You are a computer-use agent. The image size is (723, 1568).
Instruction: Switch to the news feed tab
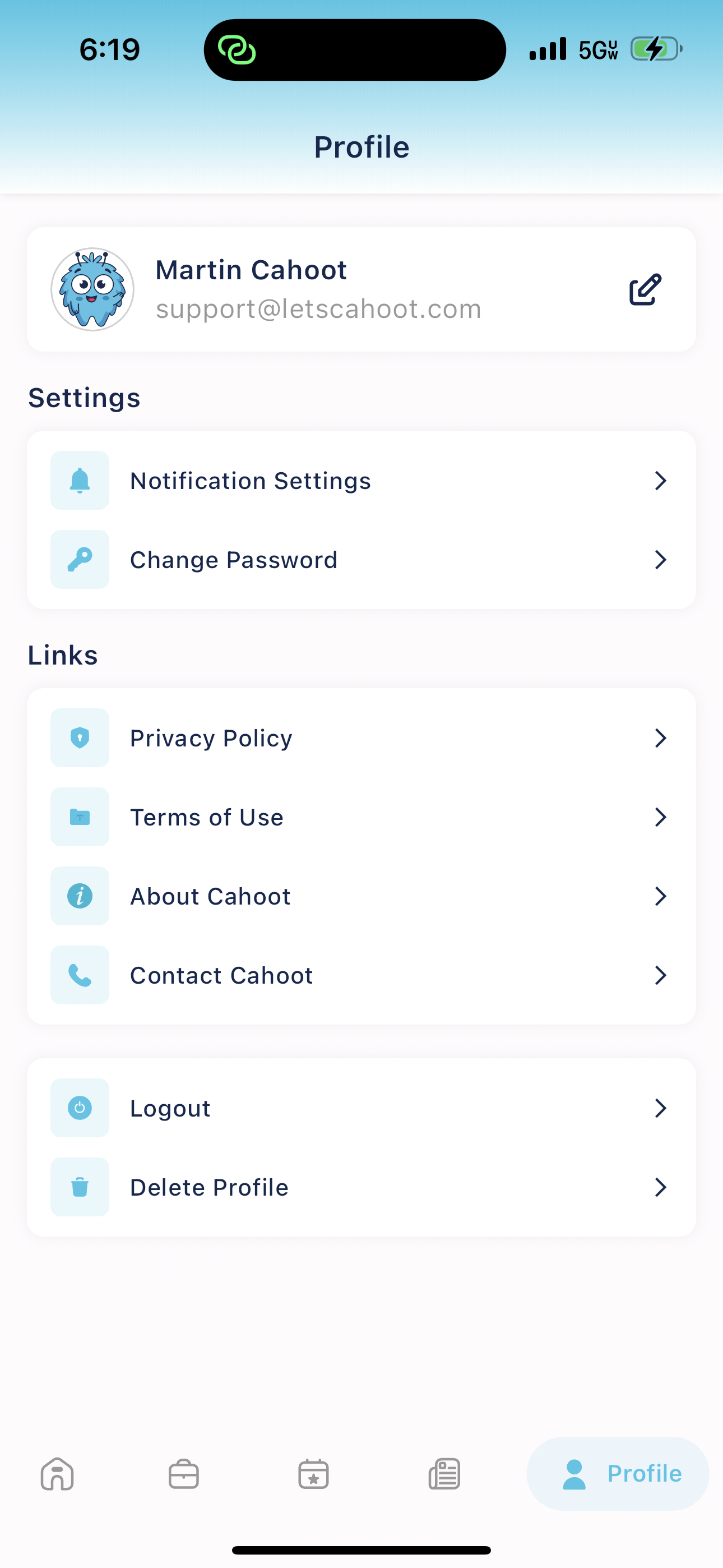pos(444,1474)
